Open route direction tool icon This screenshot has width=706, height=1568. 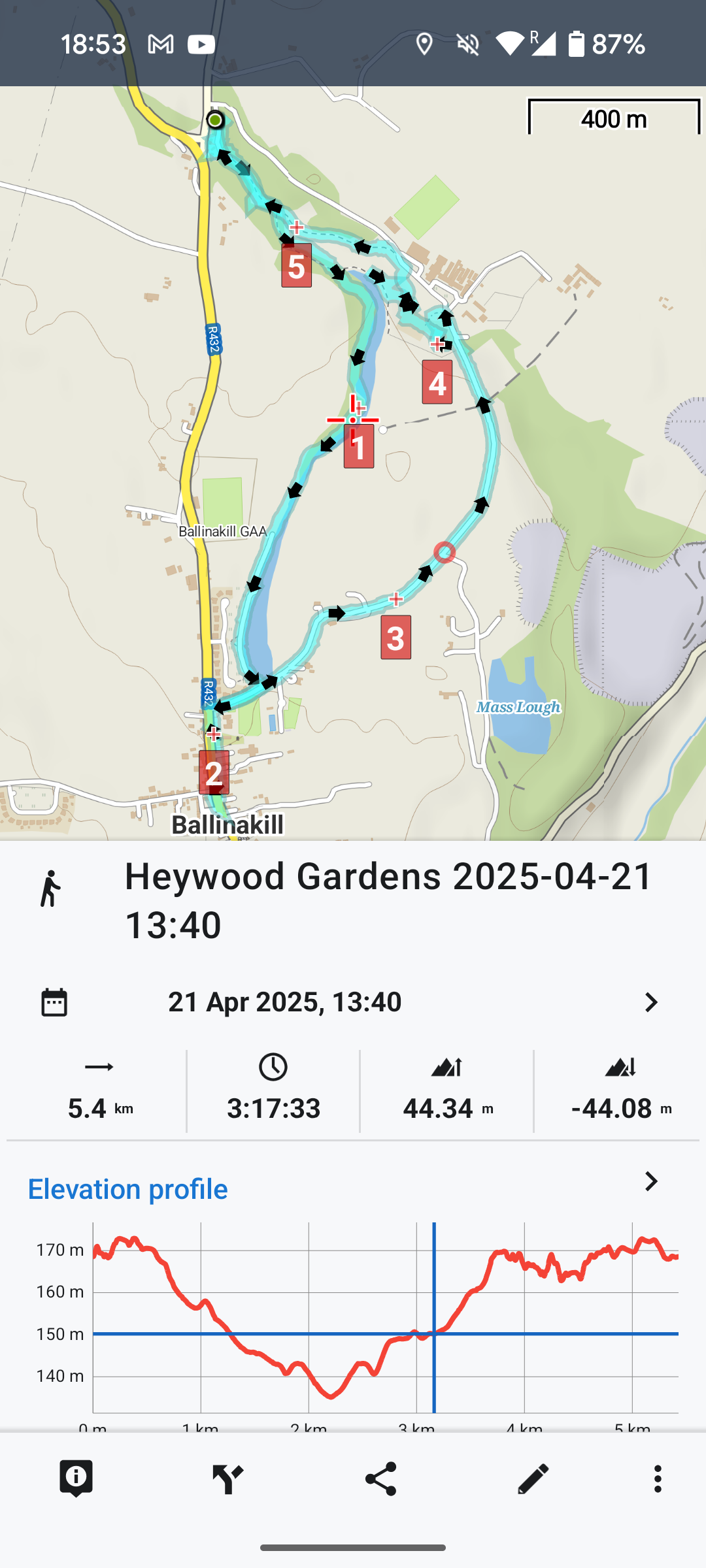click(x=227, y=1478)
